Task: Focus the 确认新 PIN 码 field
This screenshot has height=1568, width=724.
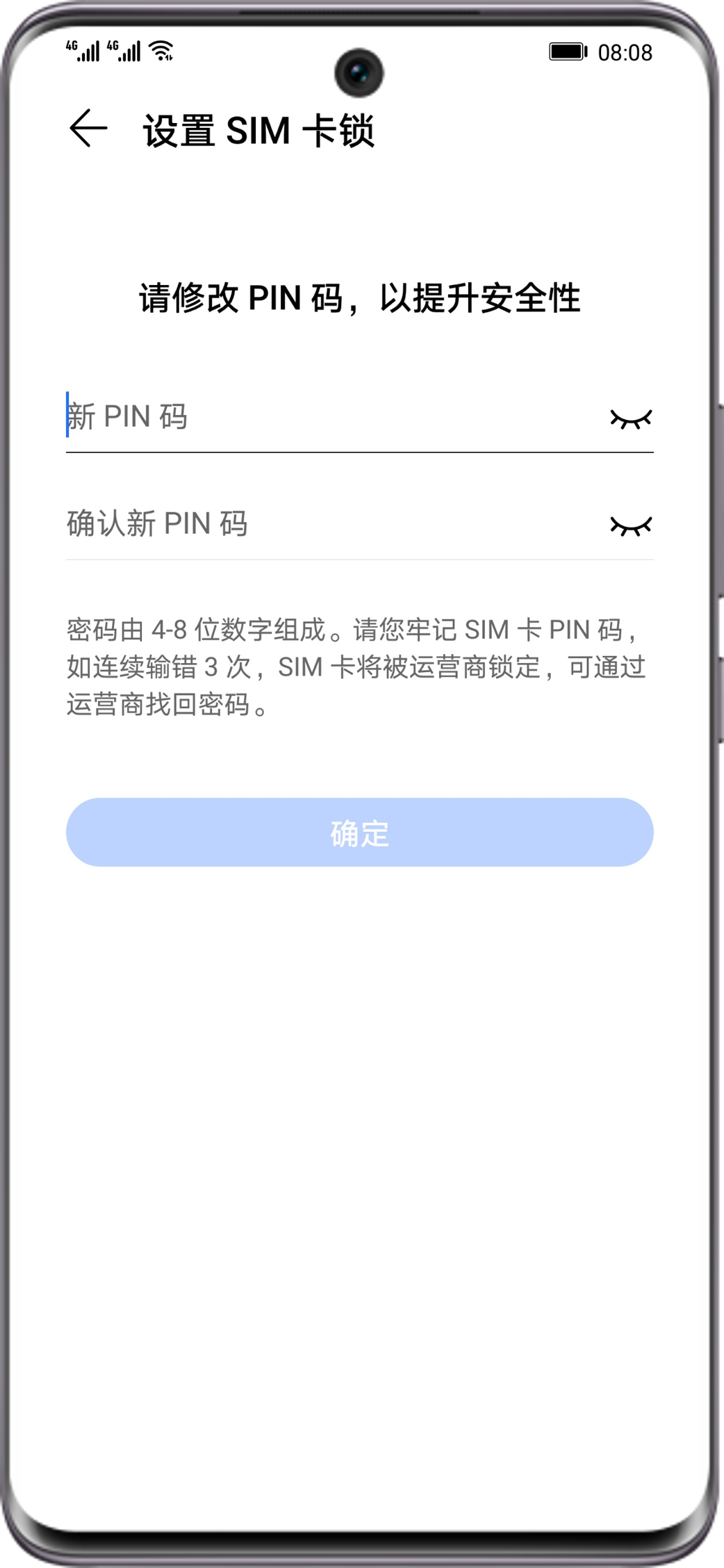Action: pos(327,524)
